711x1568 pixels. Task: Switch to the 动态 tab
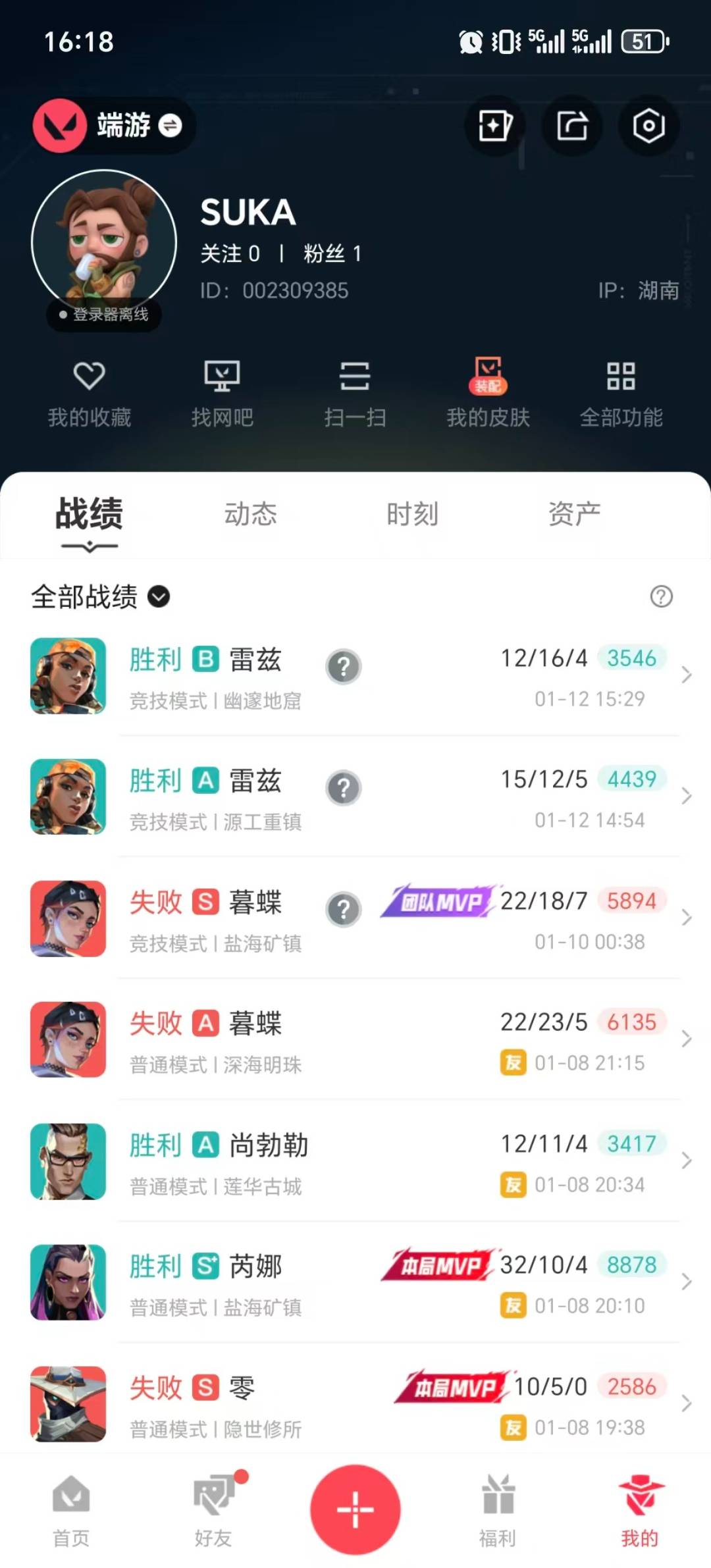(x=250, y=514)
